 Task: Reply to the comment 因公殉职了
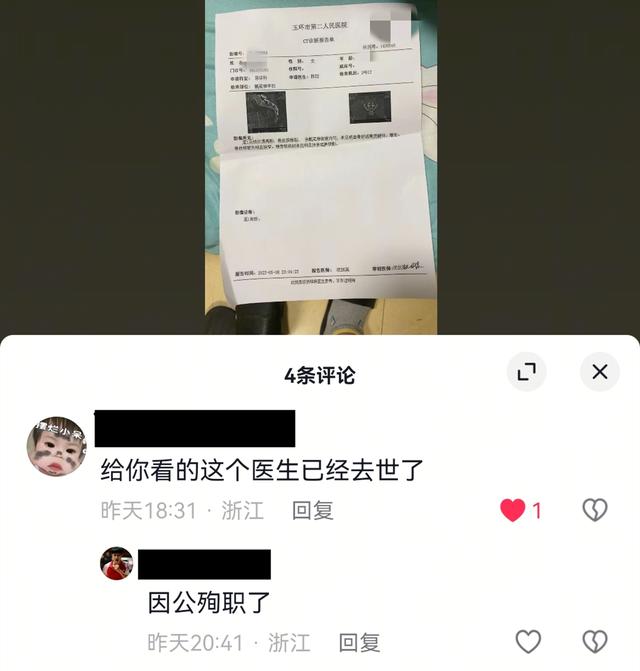(x=359, y=642)
